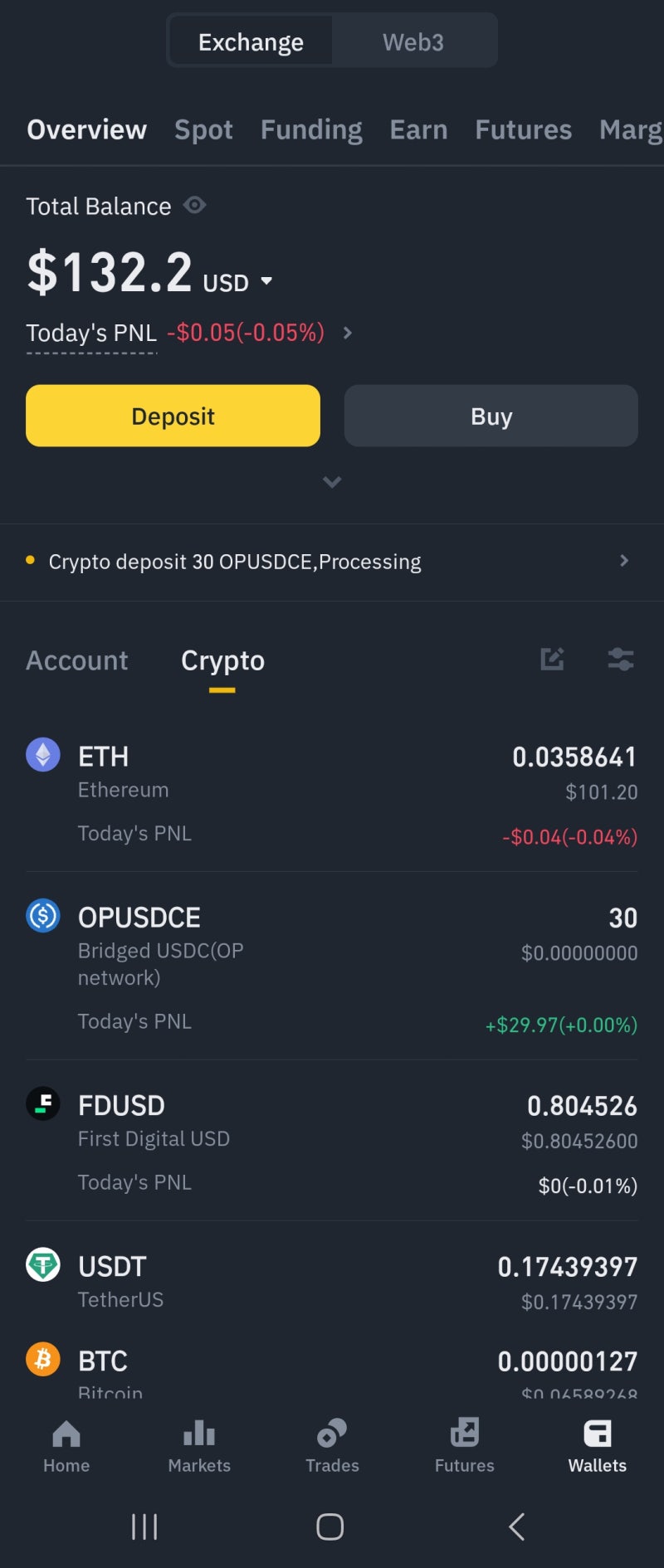Switch to the Web3 wallet
This screenshot has height=1568, width=664.
coord(413,41)
